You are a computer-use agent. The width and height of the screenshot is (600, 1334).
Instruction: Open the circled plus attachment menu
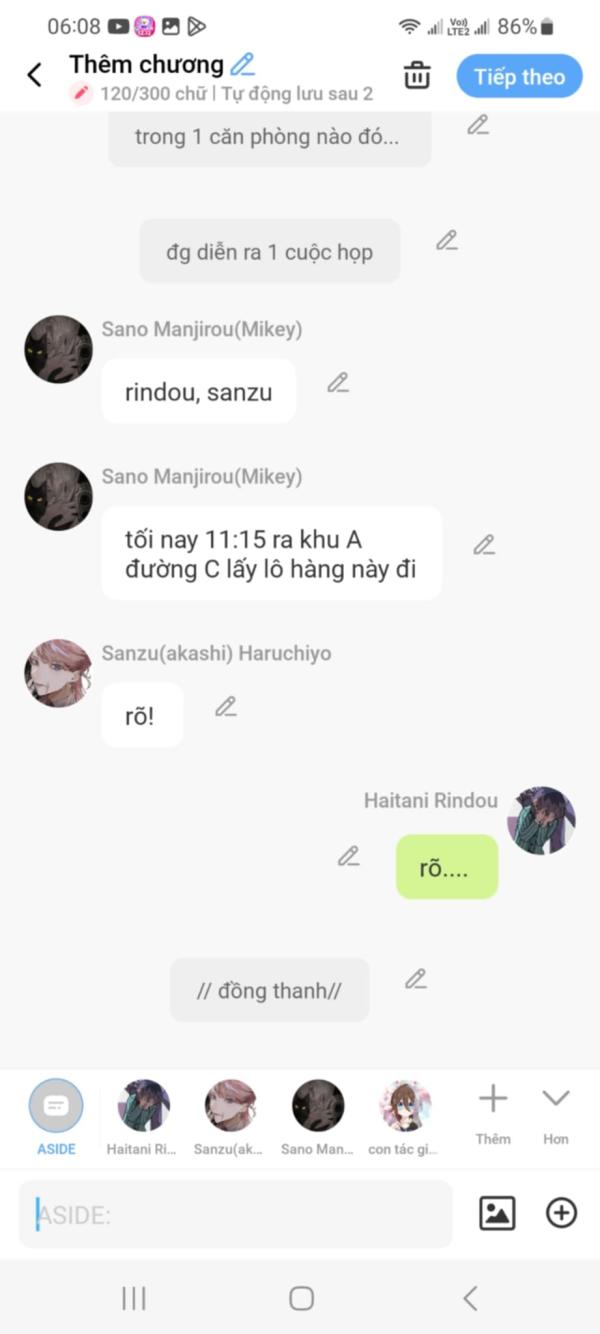[x=561, y=1213]
